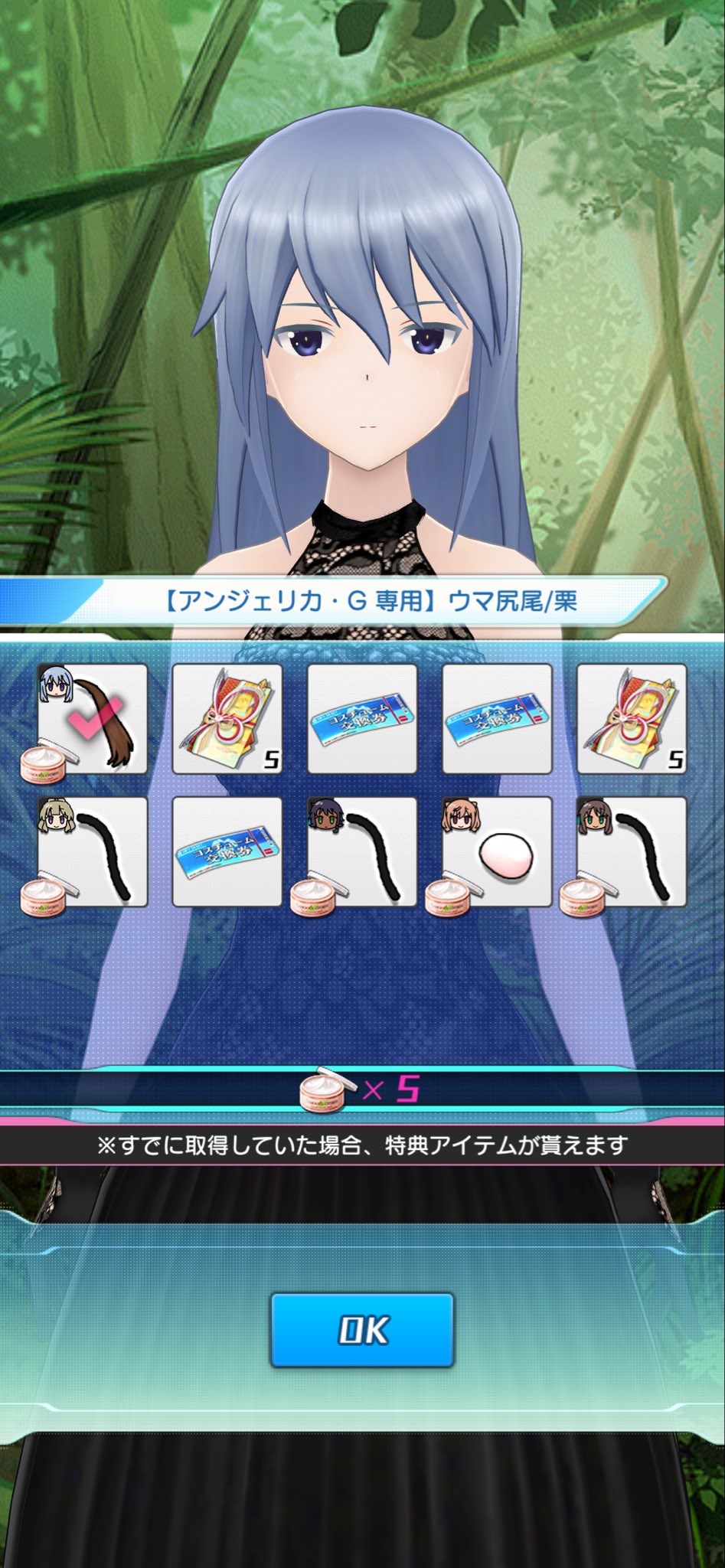Open the blonde character's black tail item
Screen dimensions: 725x1568
click(93, 851)
